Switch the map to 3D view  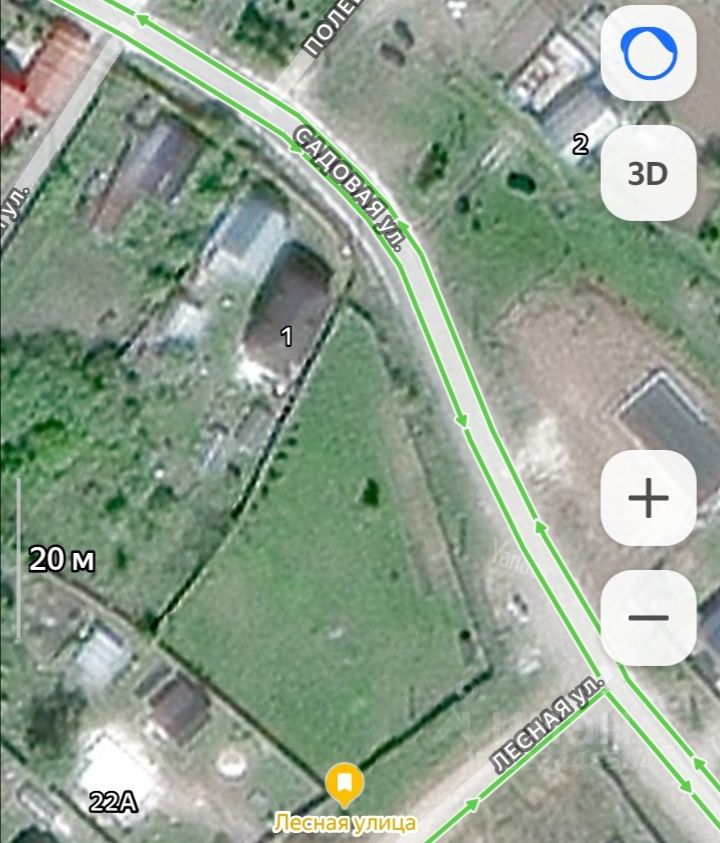[648, 174]
